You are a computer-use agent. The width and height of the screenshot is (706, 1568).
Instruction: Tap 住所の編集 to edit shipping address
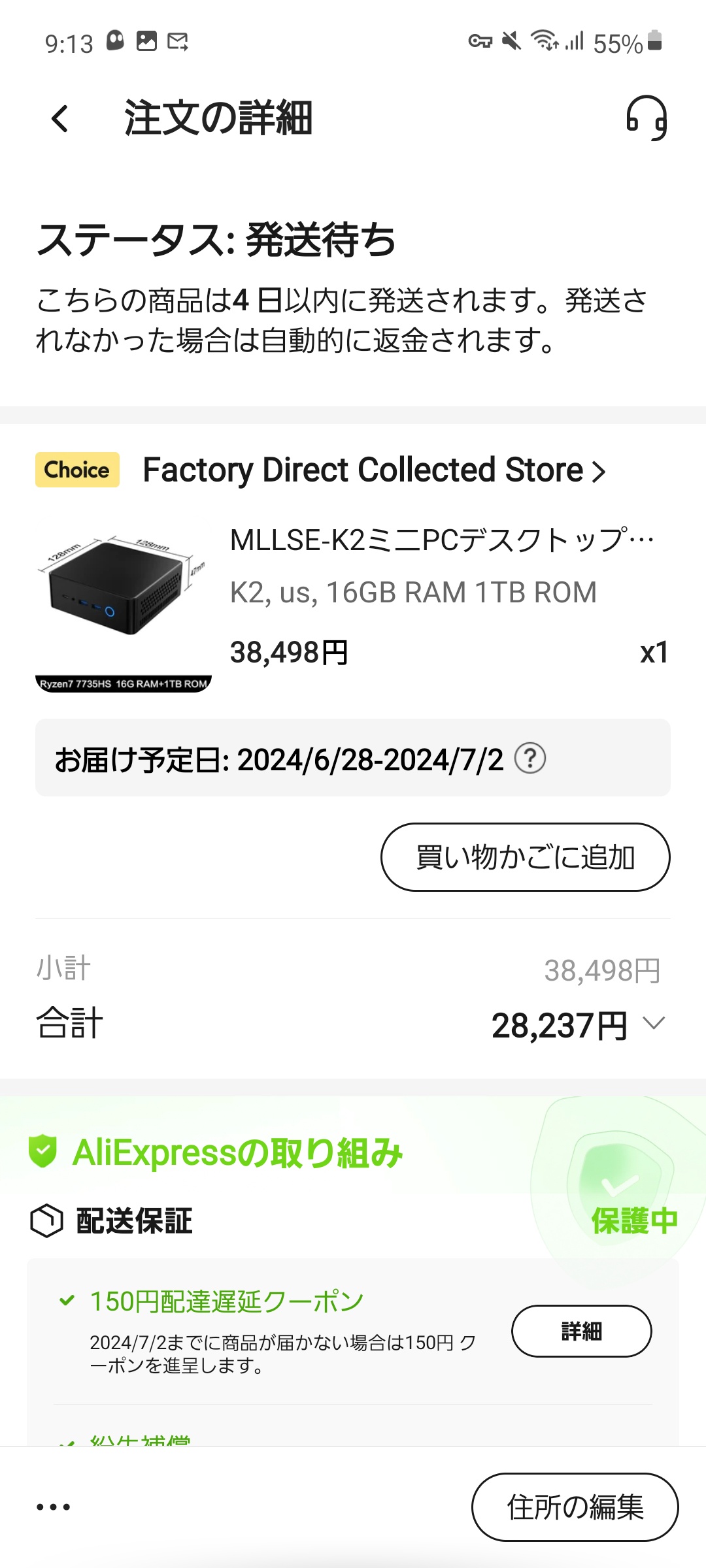pyautogui.click(x=575, y=1507)
